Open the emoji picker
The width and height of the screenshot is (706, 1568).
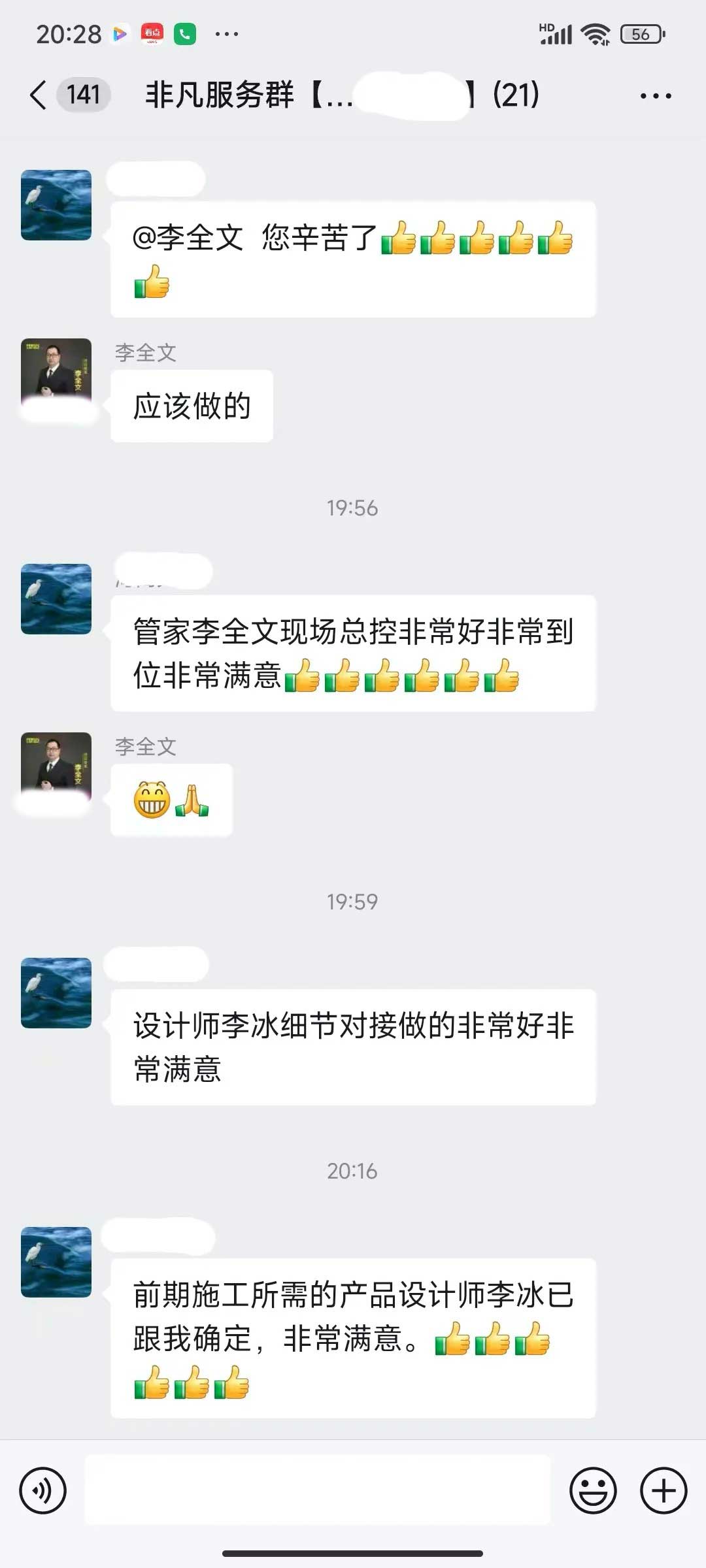(x=593, y=1491)
